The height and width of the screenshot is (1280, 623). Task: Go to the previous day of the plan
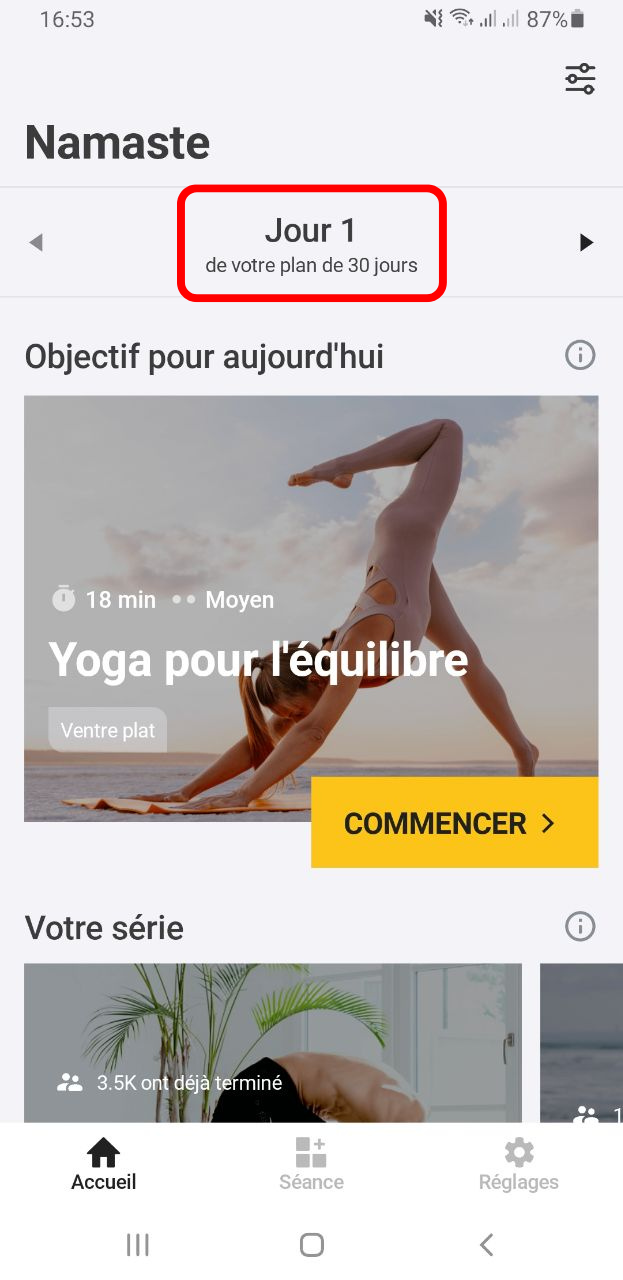click(36, 242)
